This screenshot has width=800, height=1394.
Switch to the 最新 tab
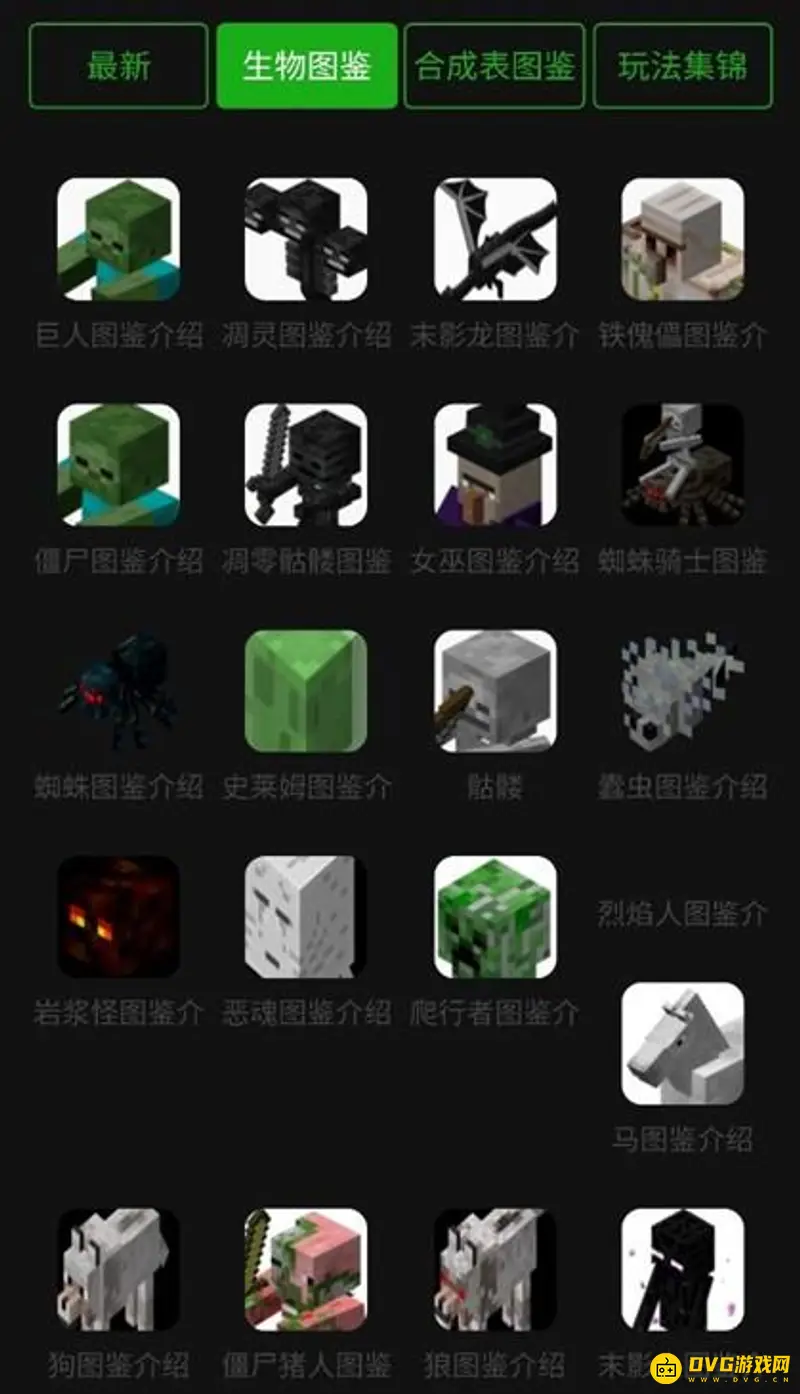click(118, 66)
